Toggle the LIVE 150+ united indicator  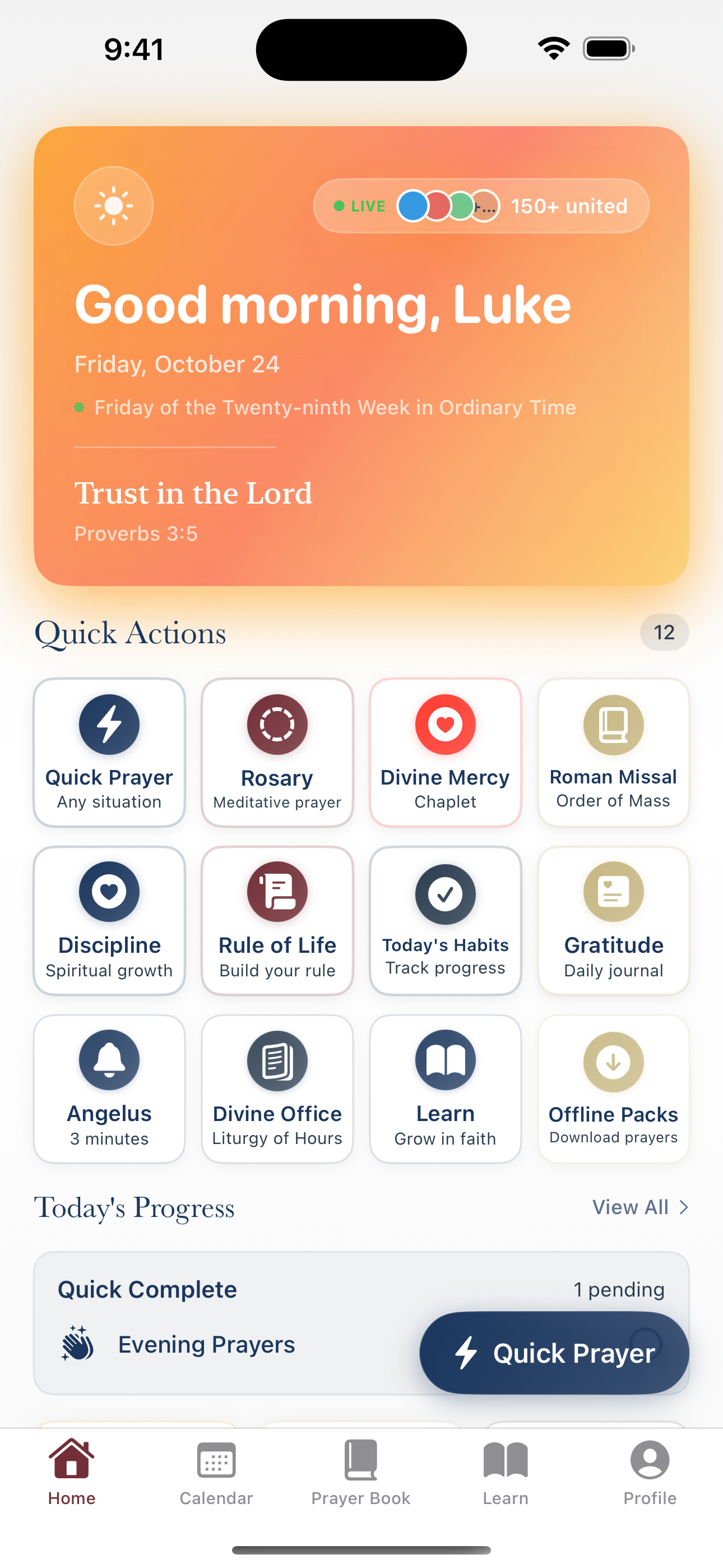[481, 206]
